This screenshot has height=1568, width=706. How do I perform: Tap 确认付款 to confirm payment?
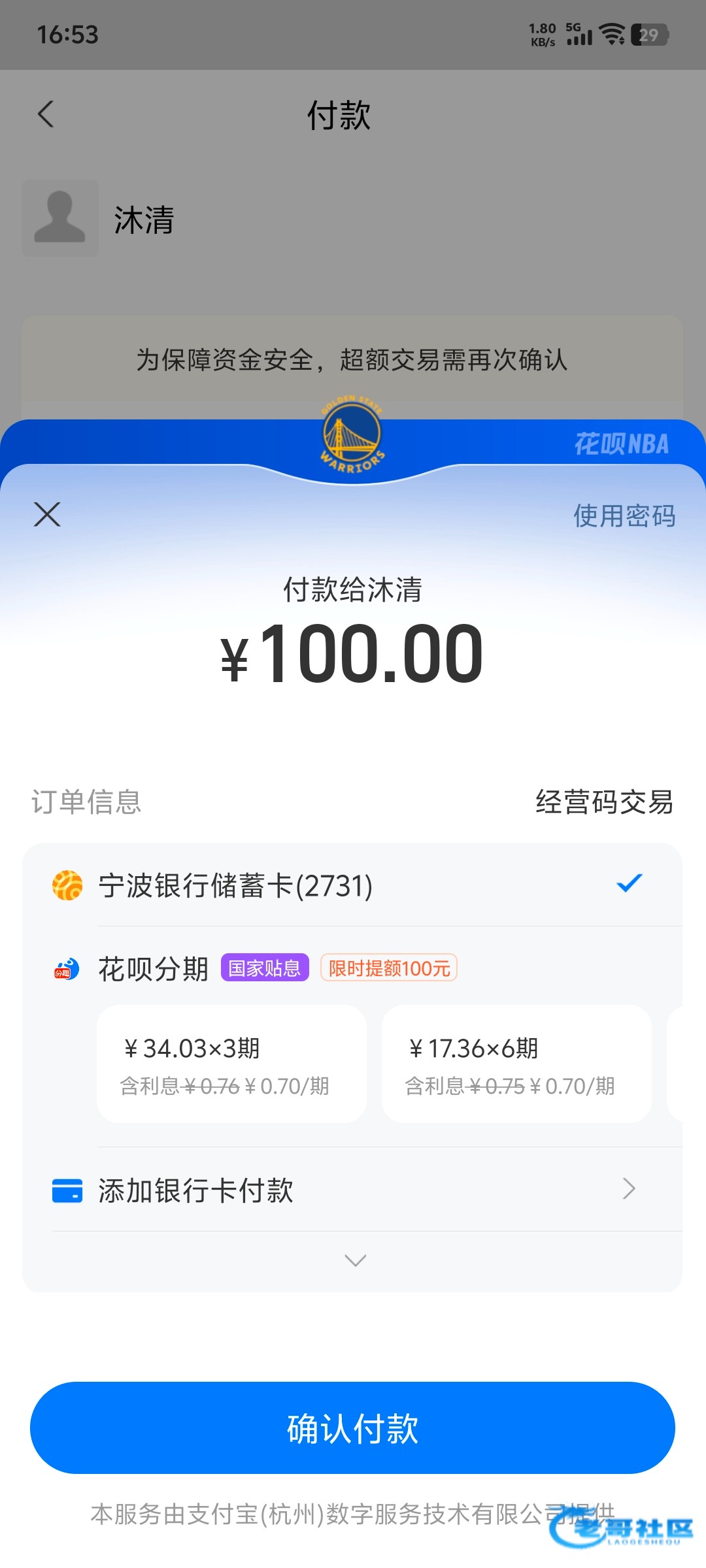(352, 1428)
